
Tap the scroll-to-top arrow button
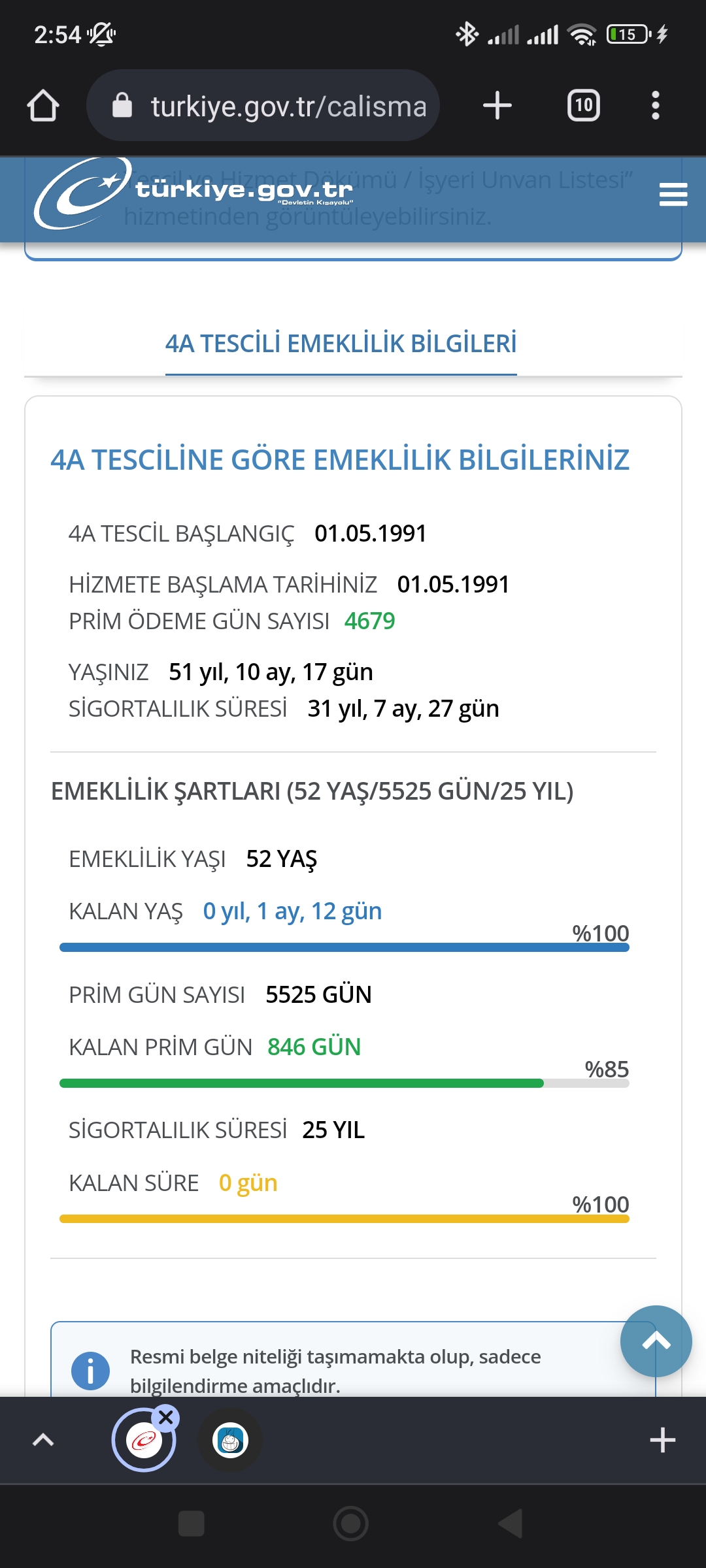coord(656,1341)
